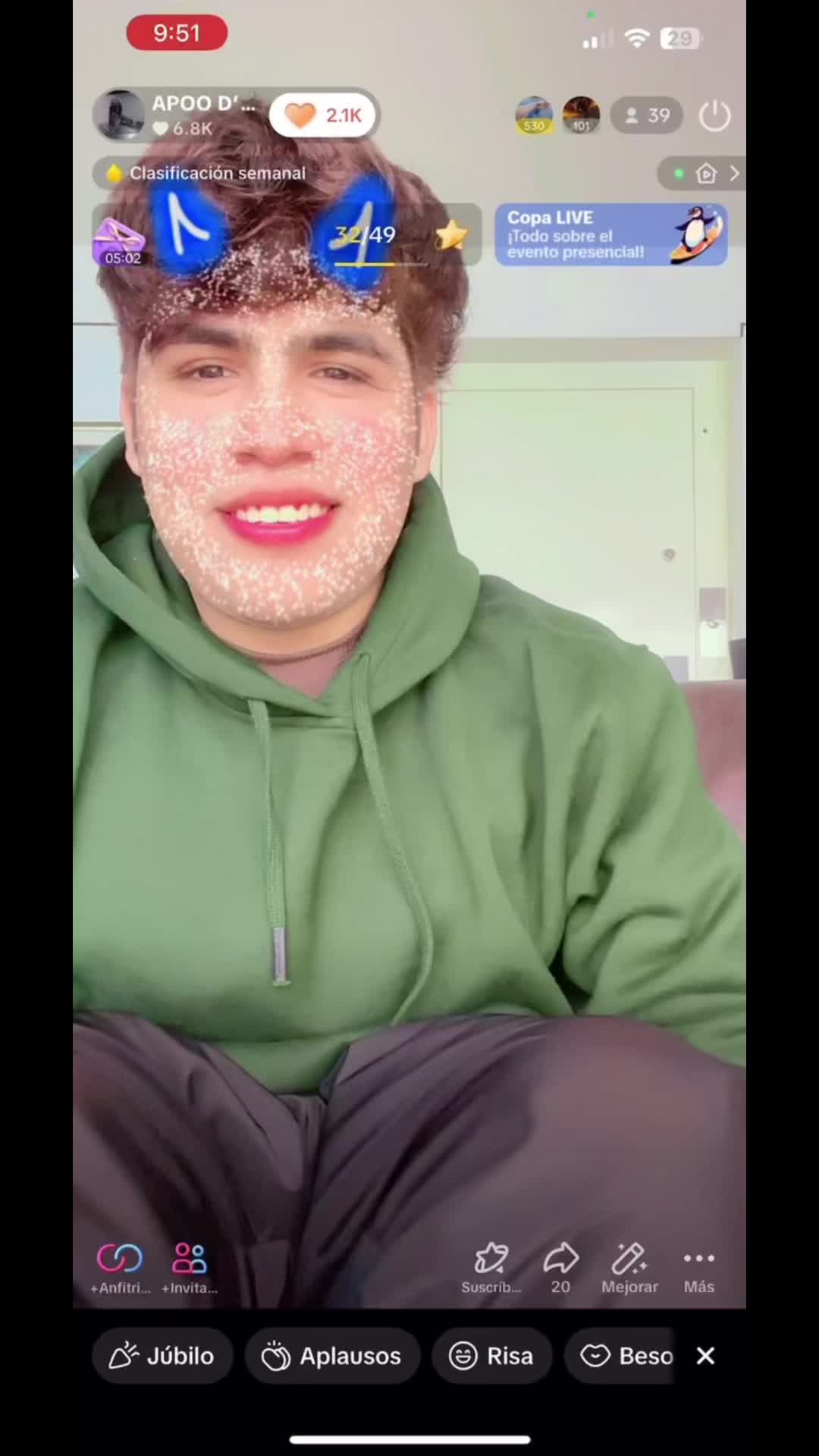Image resolution: width=819 pixels, height=1456 pixels.
Task: Close the reactions bar
Action: [705, 1355]
